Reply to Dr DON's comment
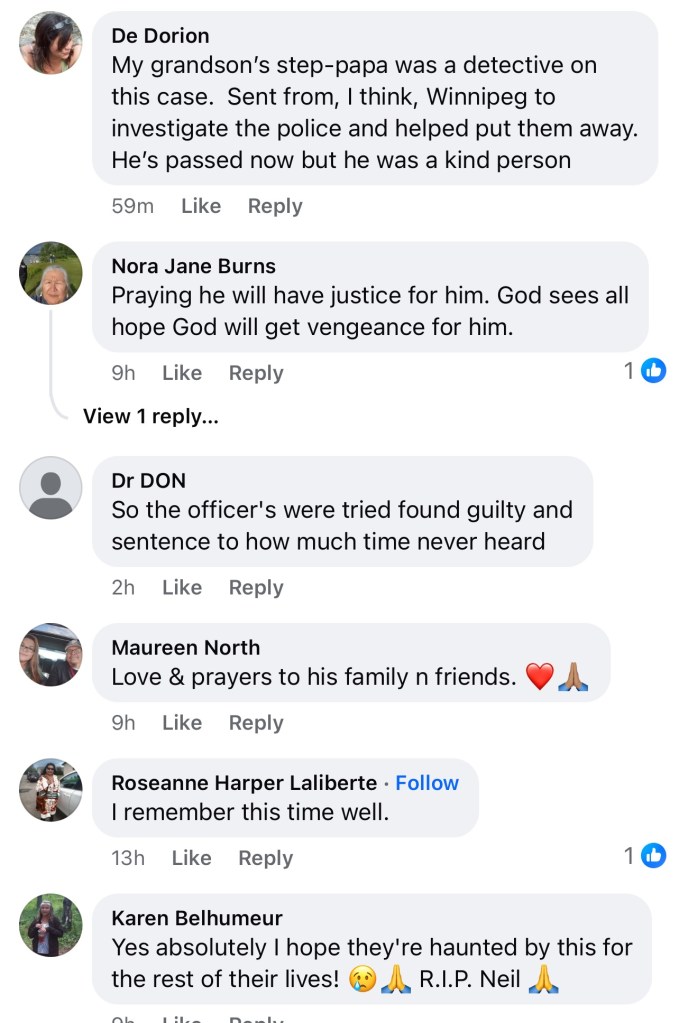This screenshot has width=679, height=1023. pos(256,588)
